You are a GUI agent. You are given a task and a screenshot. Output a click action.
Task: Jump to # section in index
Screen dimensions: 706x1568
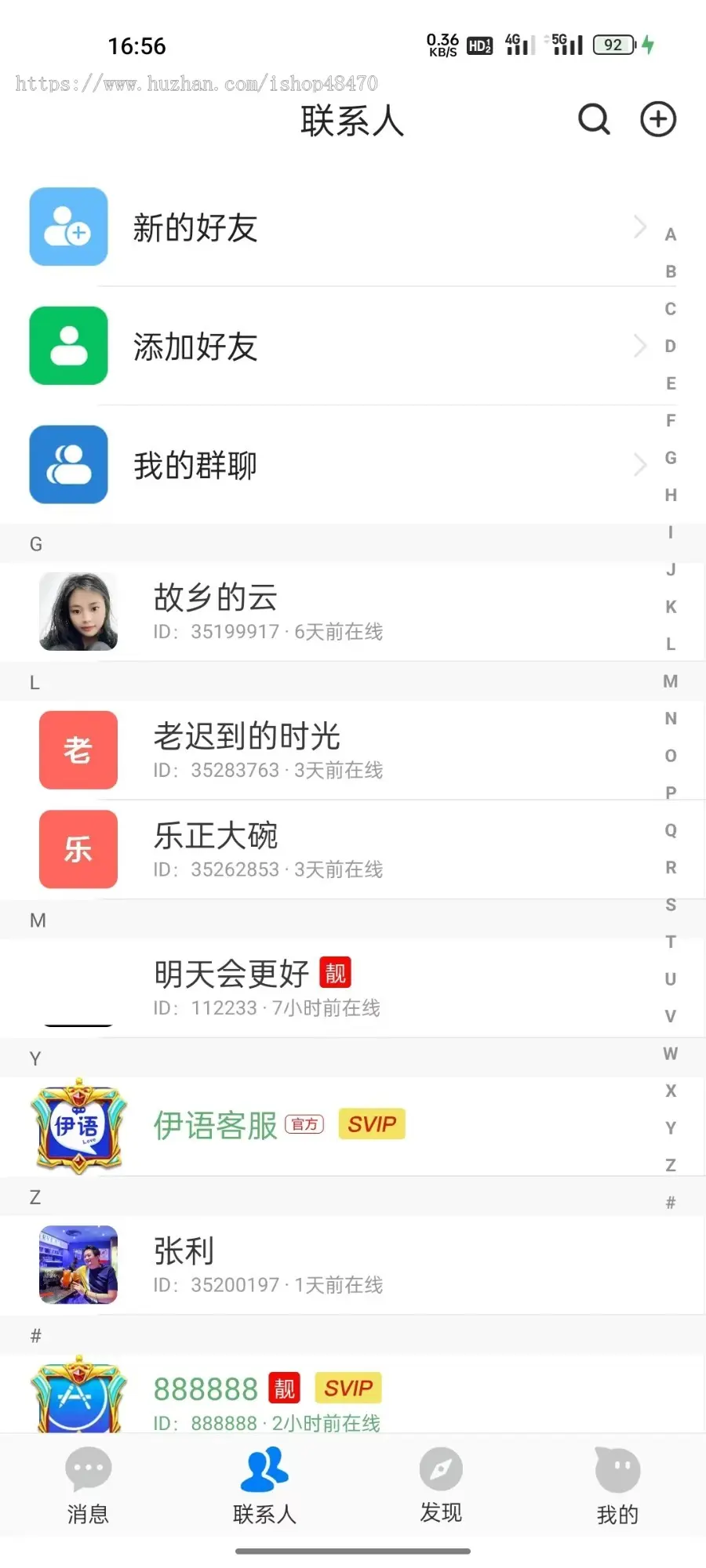click(x=670, y=1203)
